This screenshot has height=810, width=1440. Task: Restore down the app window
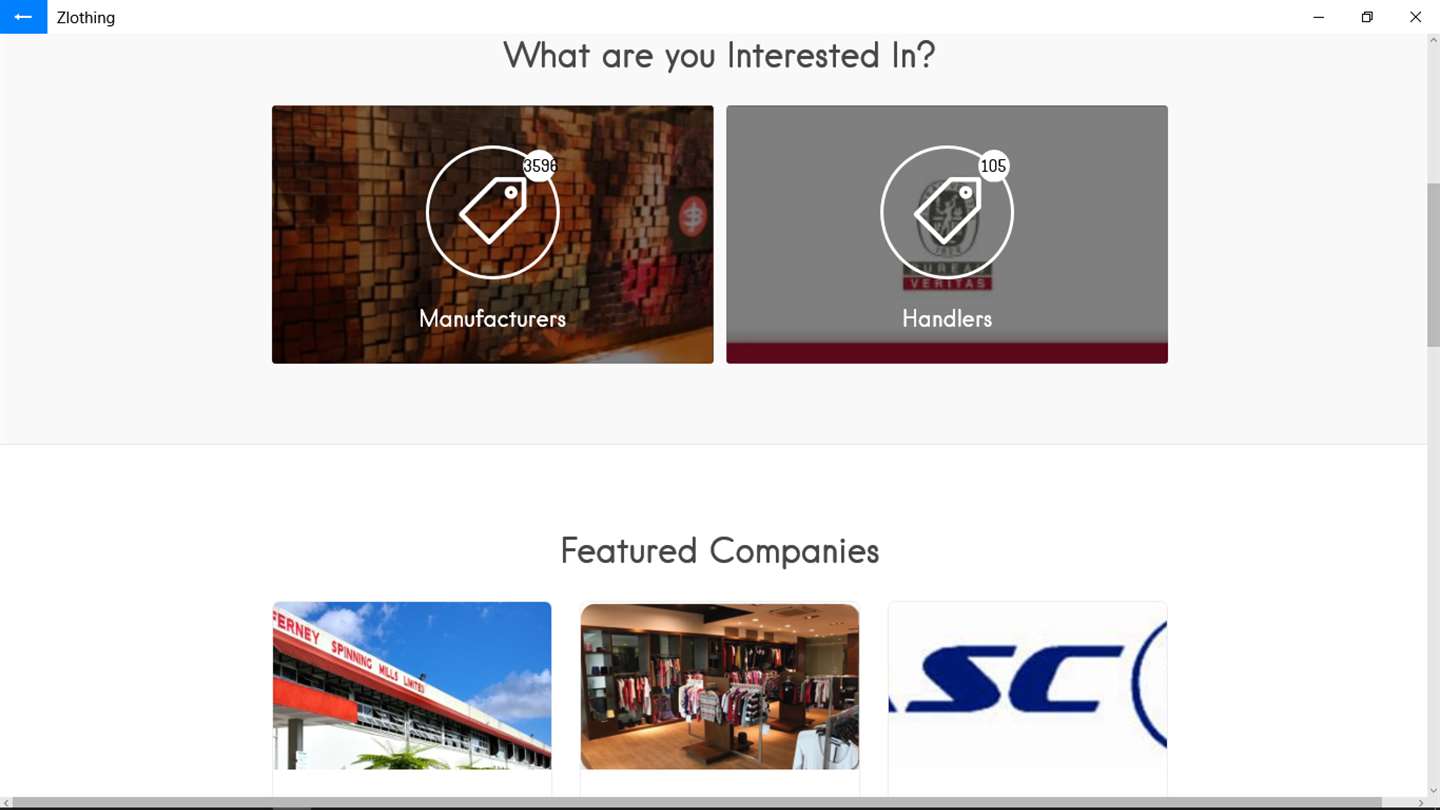[1367, 17]
